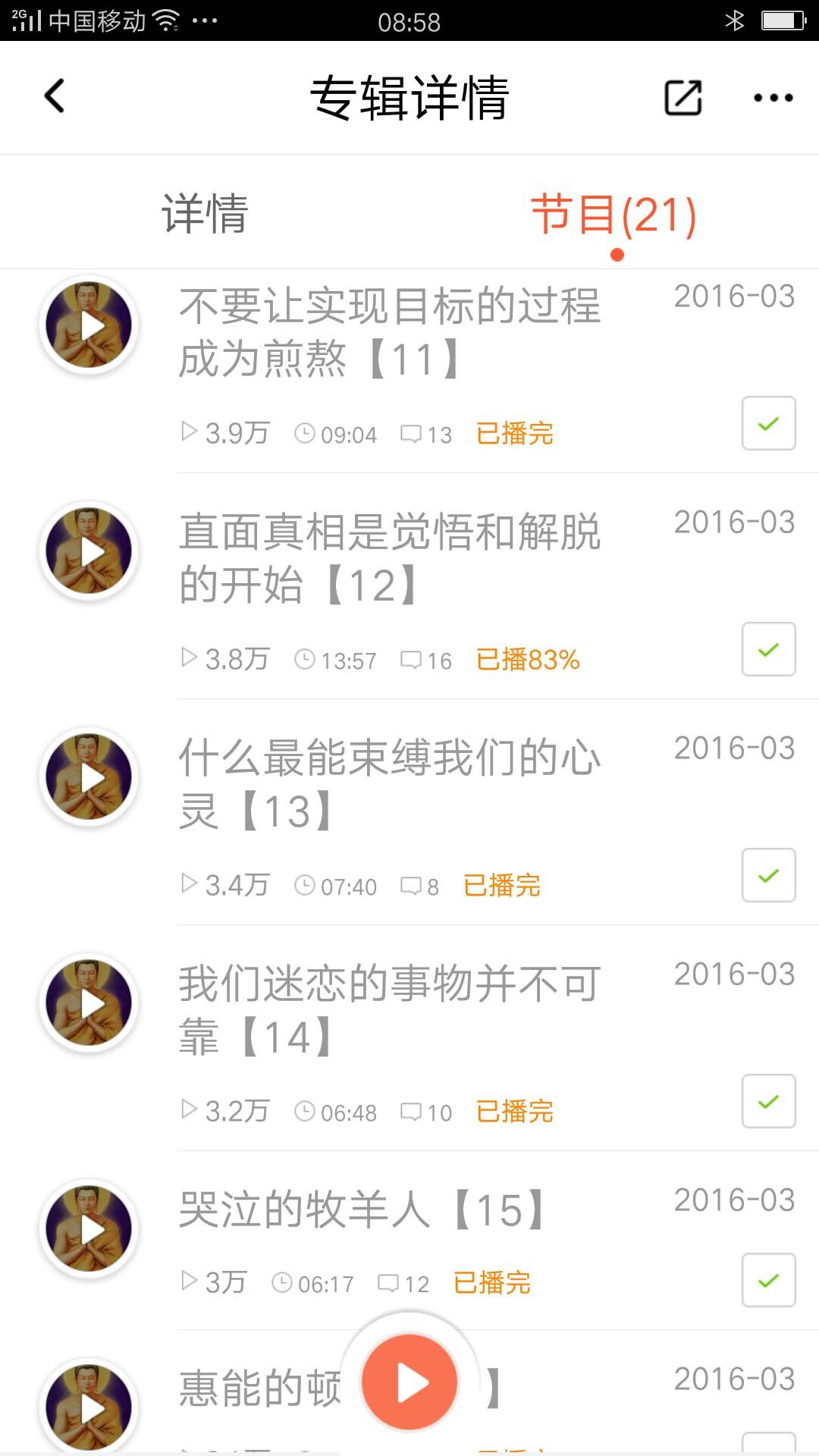Tap the checkmark box for episode 【11】
Screen dimensions: 819x1456
(768, 423)
